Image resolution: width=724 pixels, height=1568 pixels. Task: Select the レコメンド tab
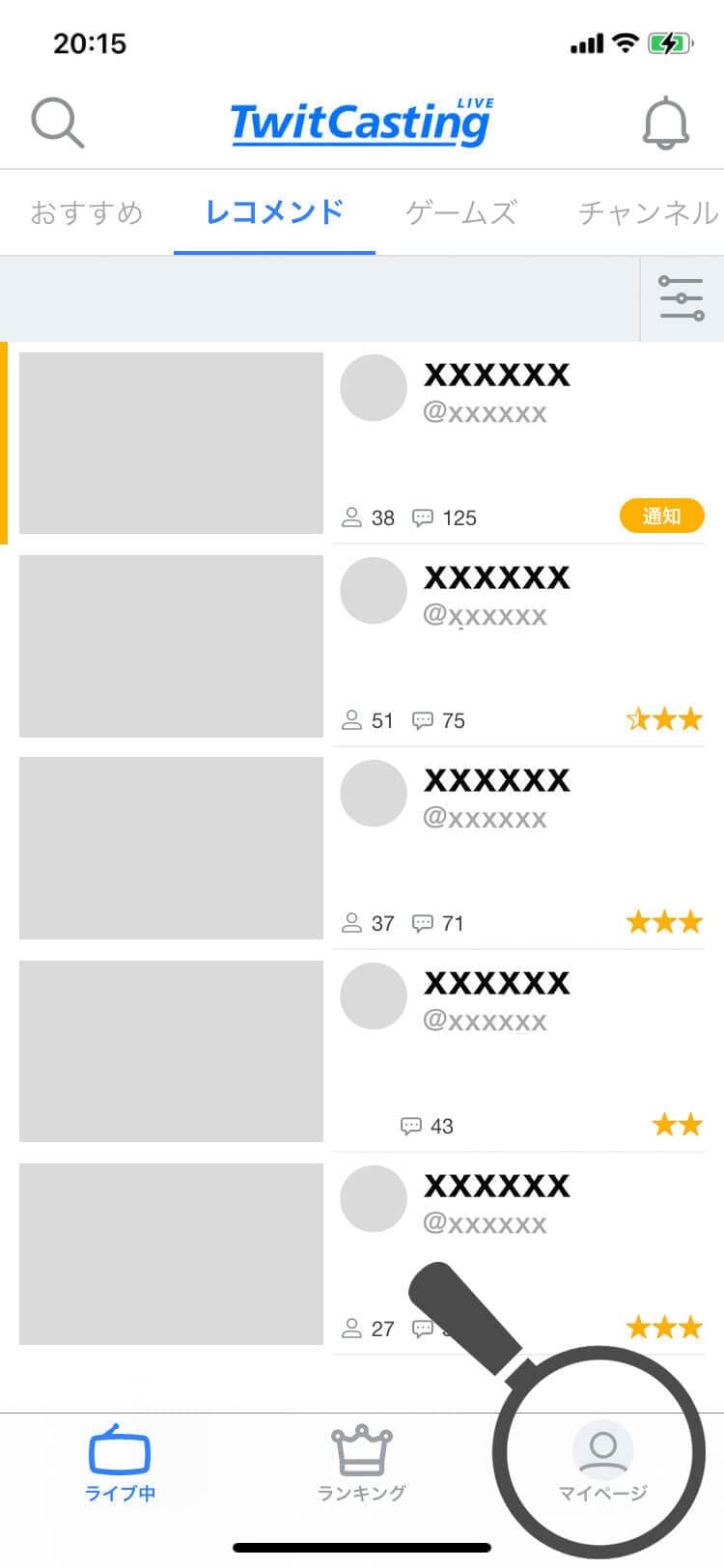coord(274,212)
